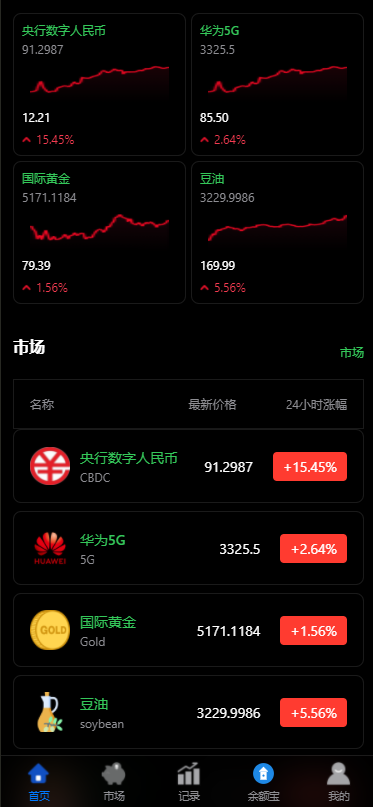Switch to the 记录 tab

click(x=188, y=782)
